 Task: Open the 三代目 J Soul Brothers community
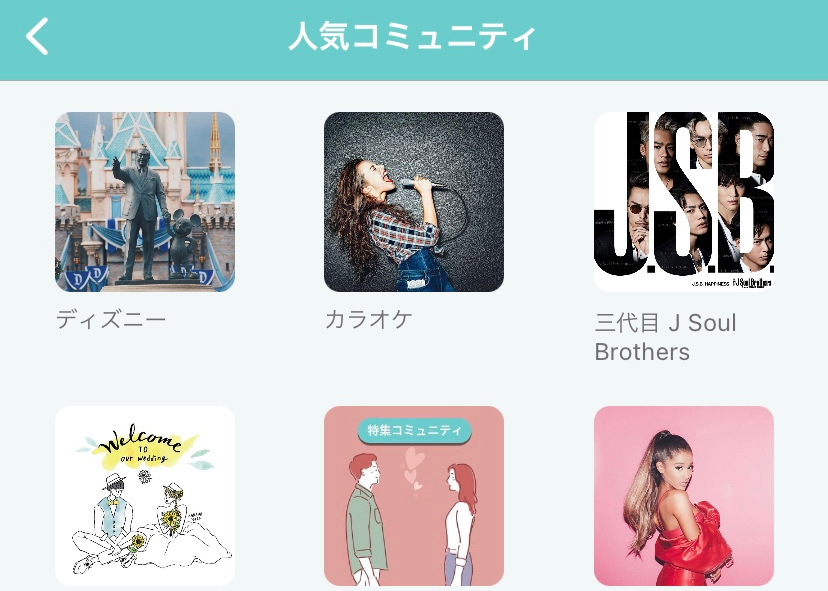point(684,202)
